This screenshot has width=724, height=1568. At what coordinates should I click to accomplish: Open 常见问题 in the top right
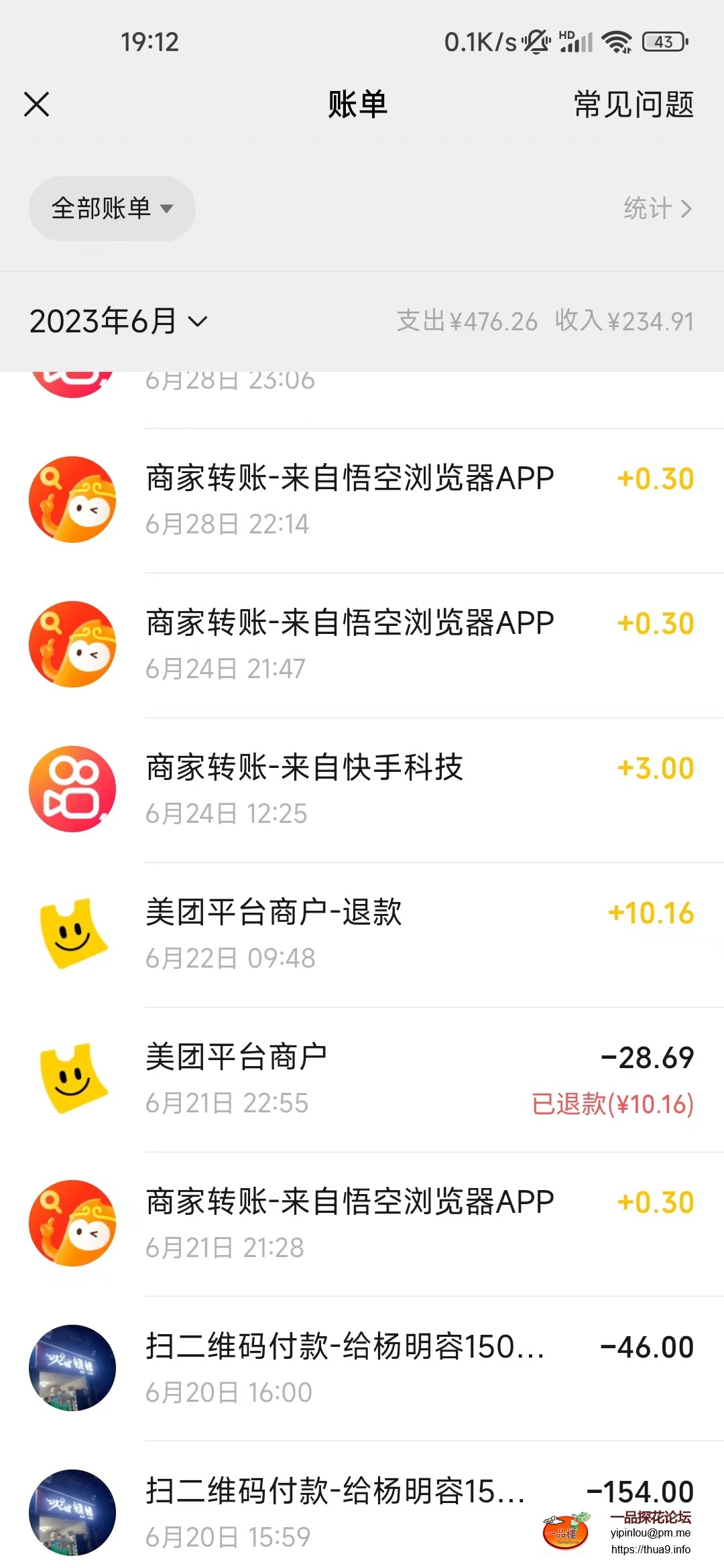click(x=631, y=105)
